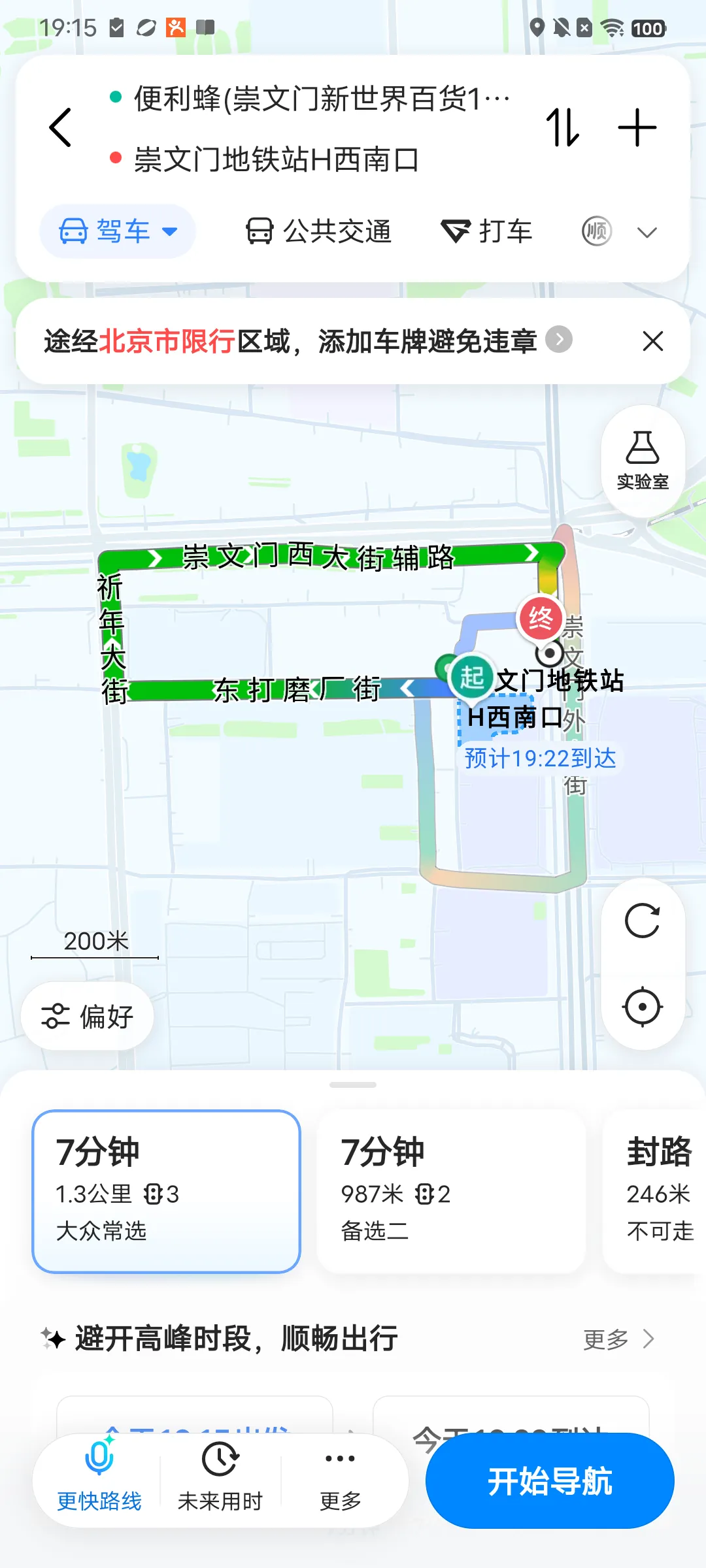706x1568 pixels.
Task: Edit the starting point 便利蜂 field
Action: 322,99
